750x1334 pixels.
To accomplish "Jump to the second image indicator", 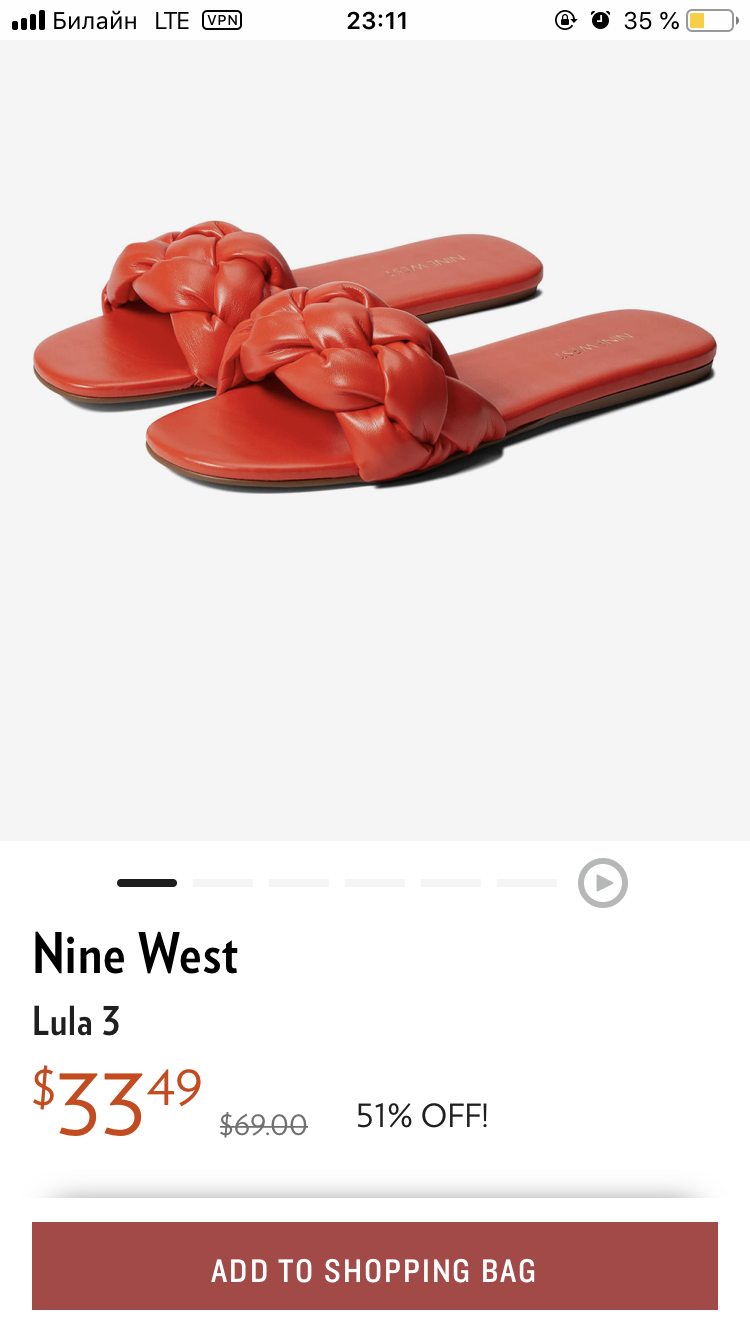I will (223, 883).
